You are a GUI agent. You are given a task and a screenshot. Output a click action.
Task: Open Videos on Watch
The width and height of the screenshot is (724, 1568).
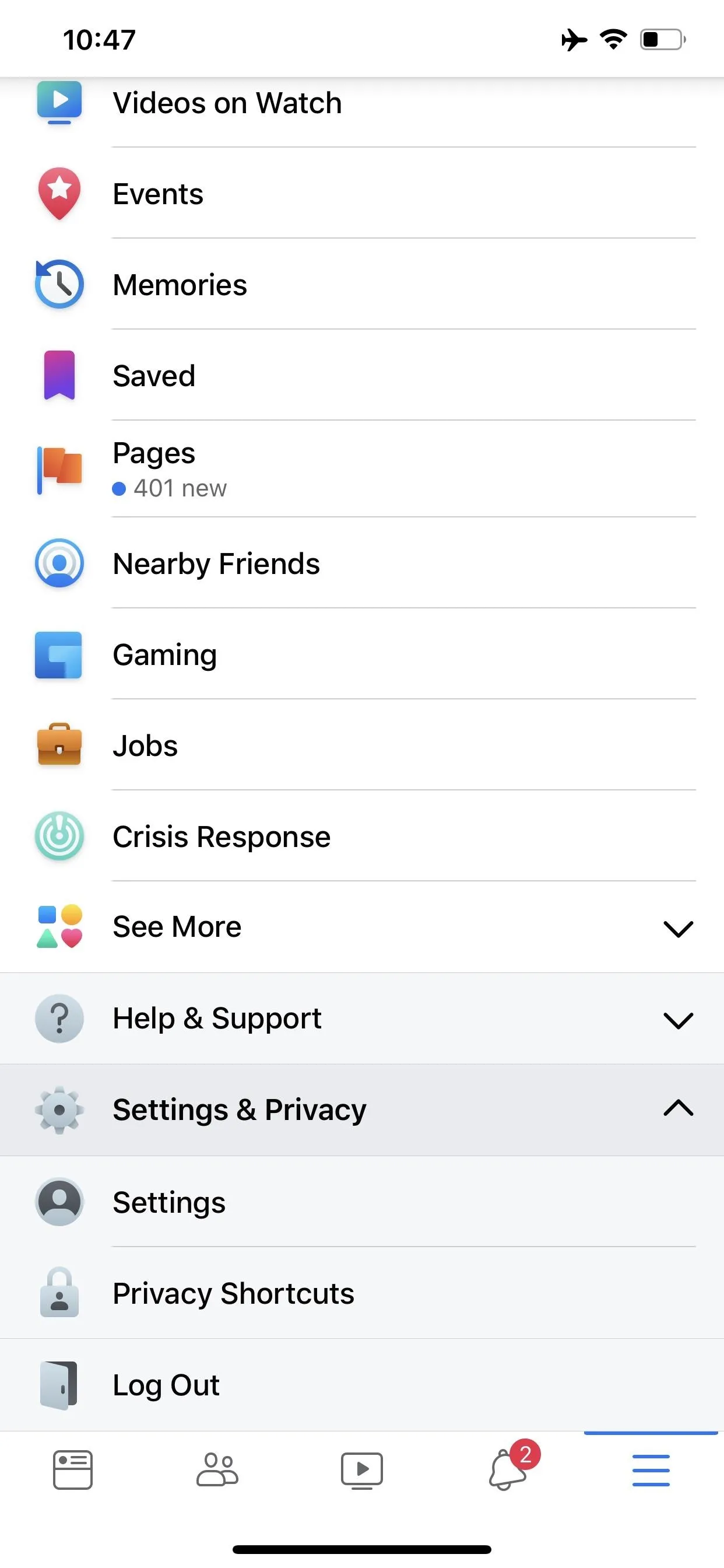pos(362,103)
